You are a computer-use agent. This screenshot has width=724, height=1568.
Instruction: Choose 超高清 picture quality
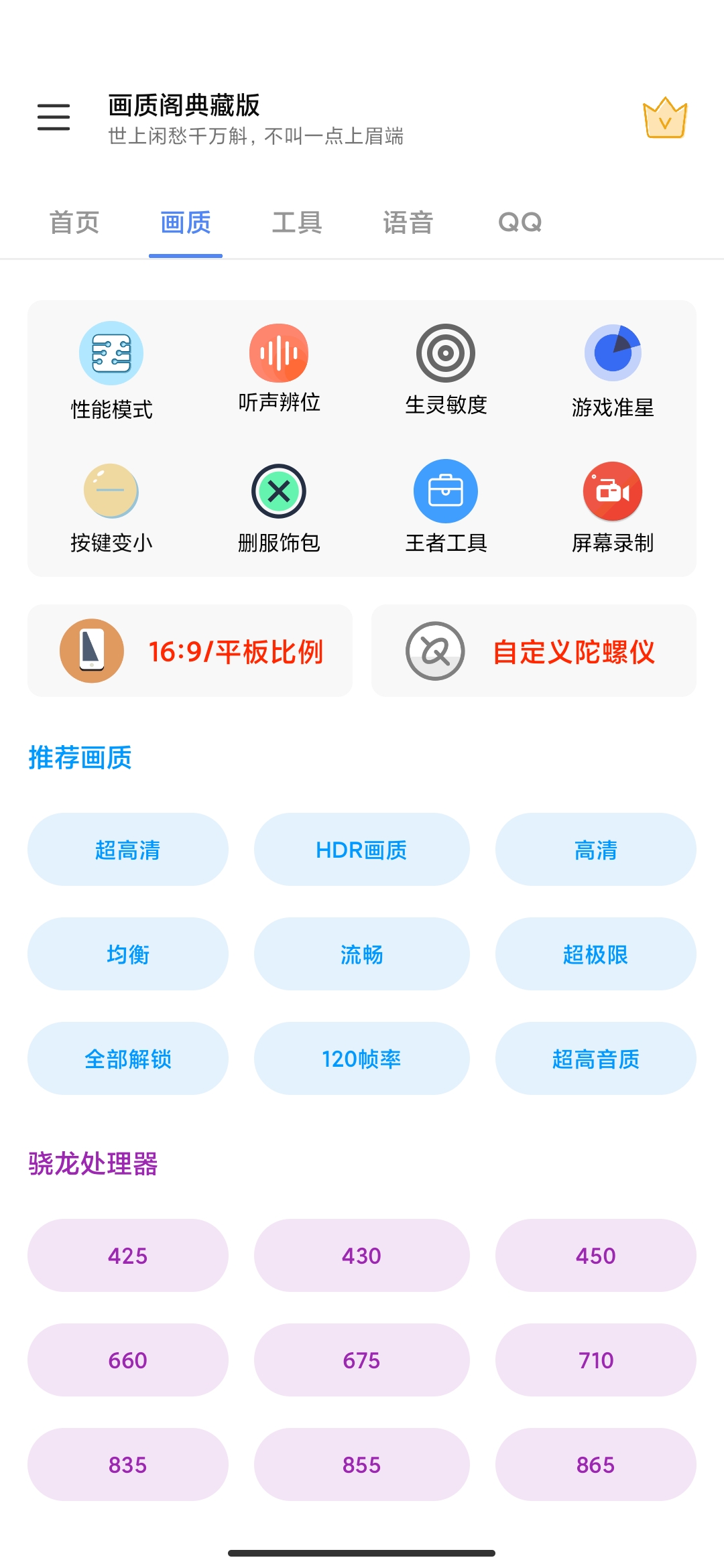[x=128, y=850]
